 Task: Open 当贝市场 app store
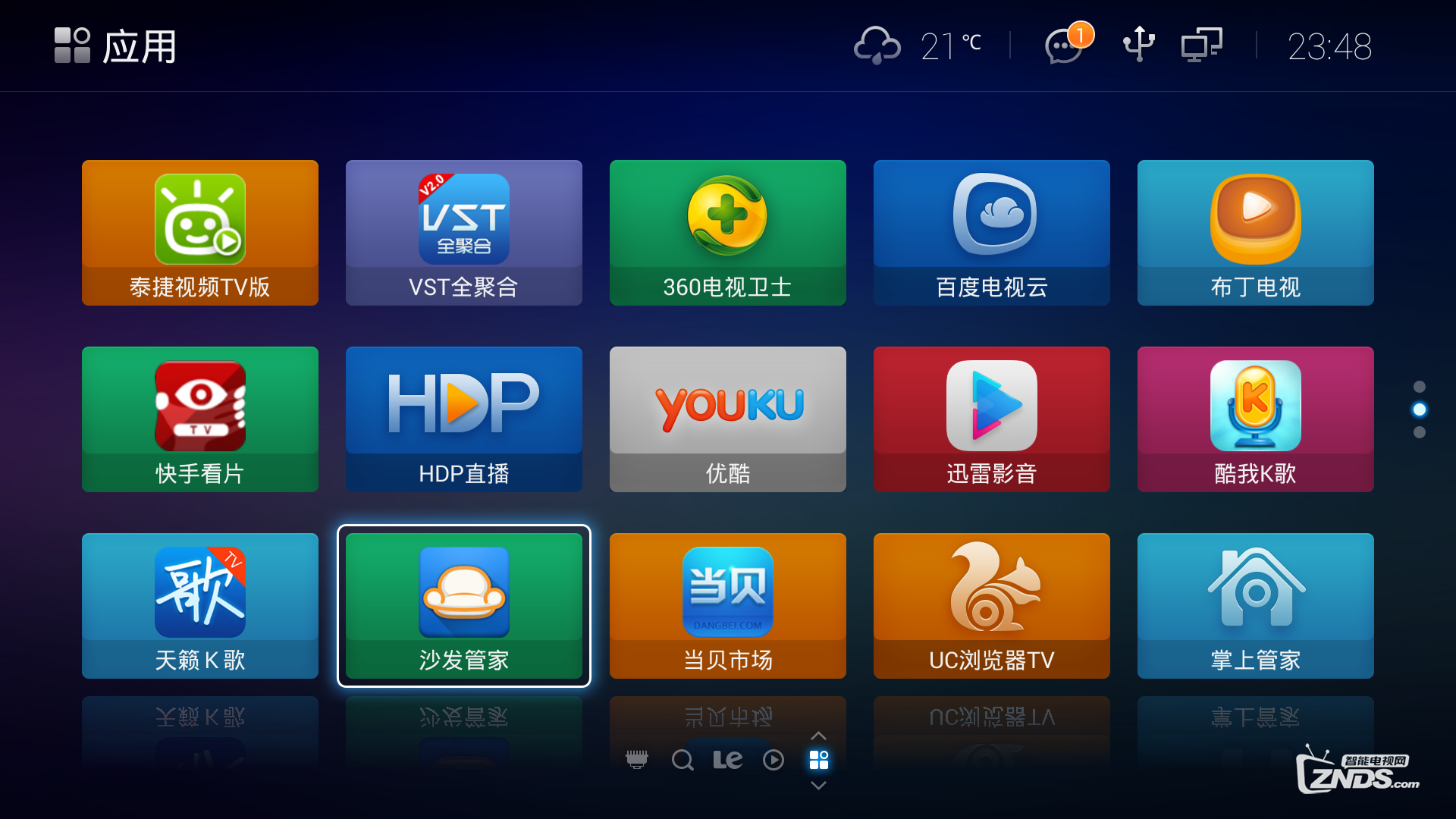click(x=728, y=605)
